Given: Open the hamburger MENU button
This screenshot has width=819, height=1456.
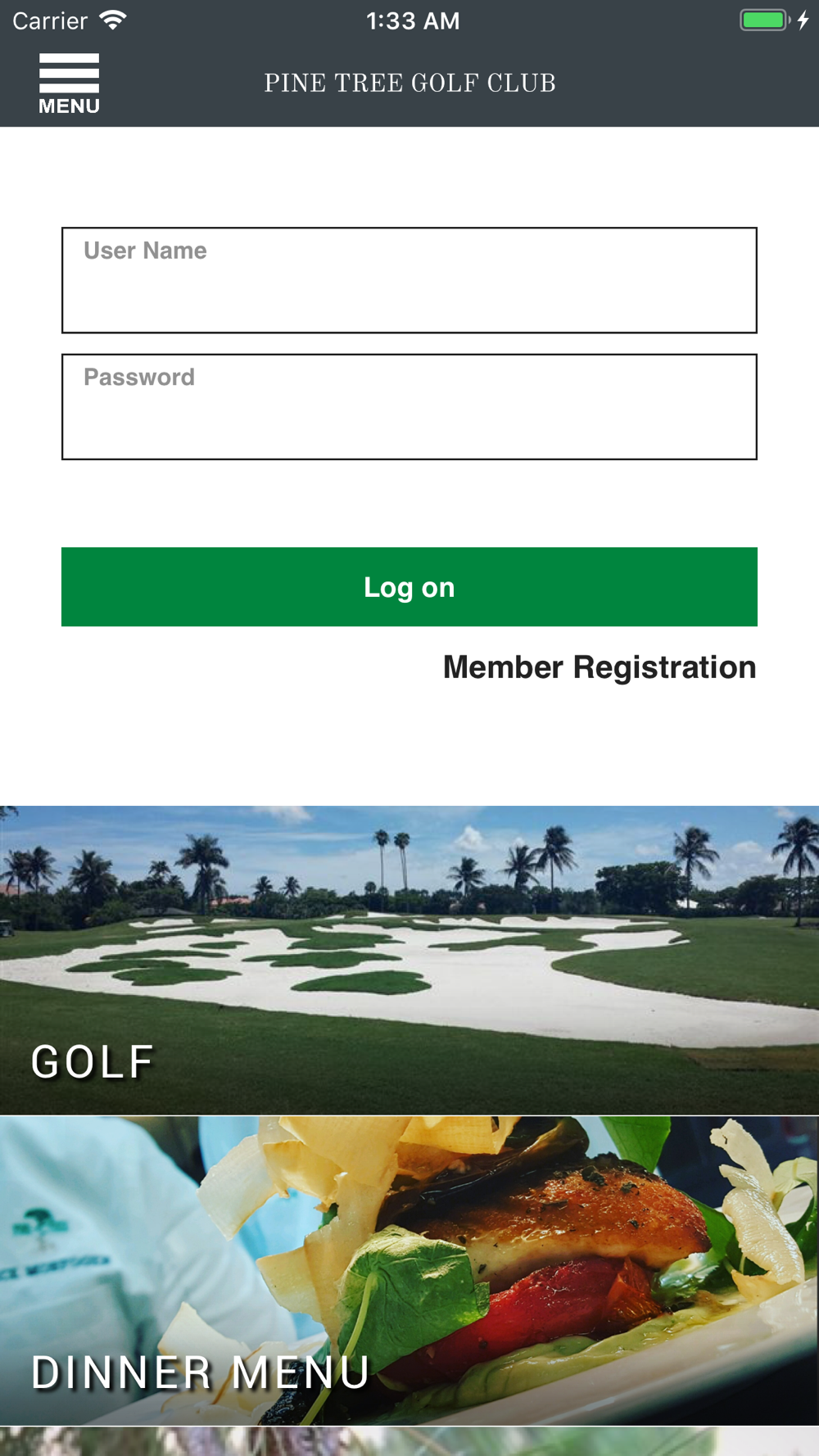Looking at the screenshot, I should tap(69, 84).
